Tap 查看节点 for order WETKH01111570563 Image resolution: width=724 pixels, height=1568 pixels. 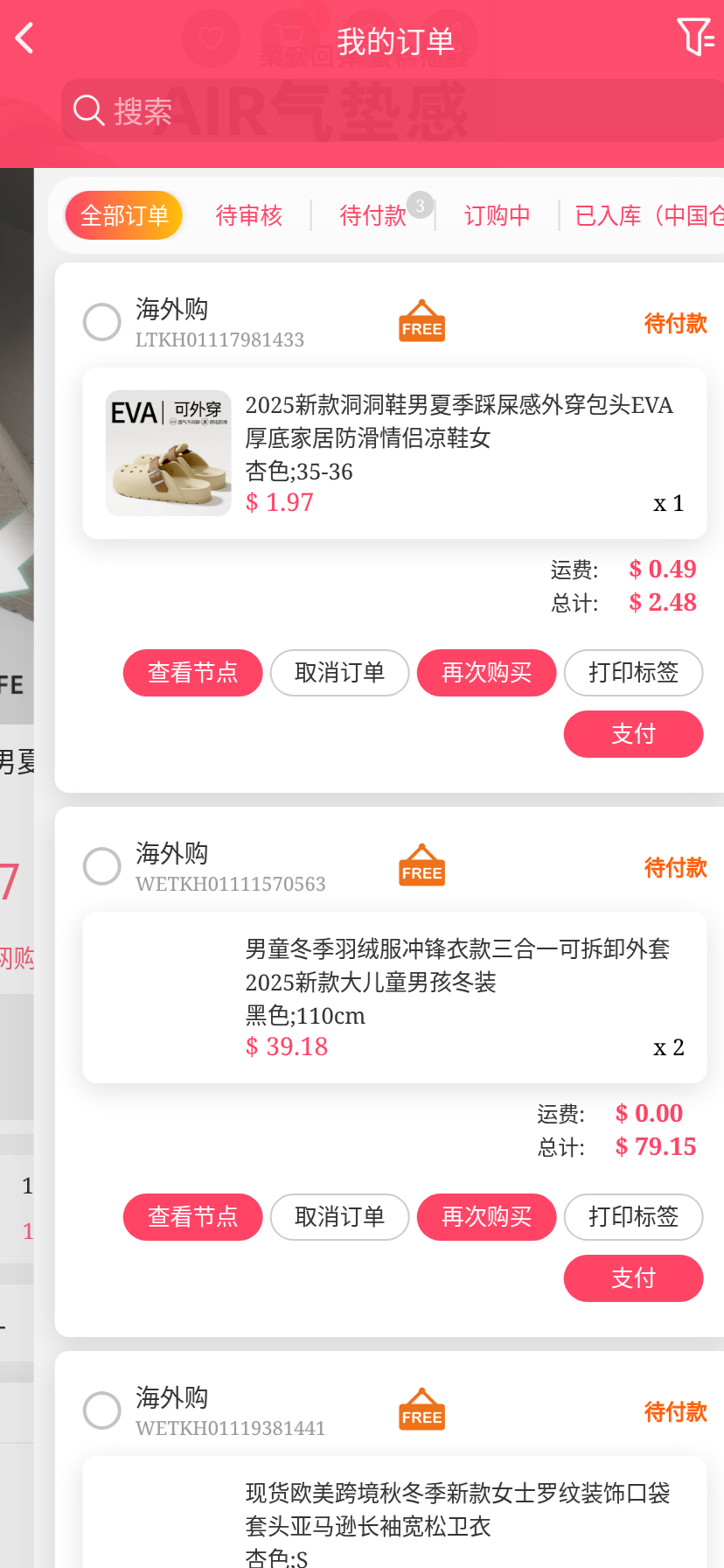[193, 1217]
